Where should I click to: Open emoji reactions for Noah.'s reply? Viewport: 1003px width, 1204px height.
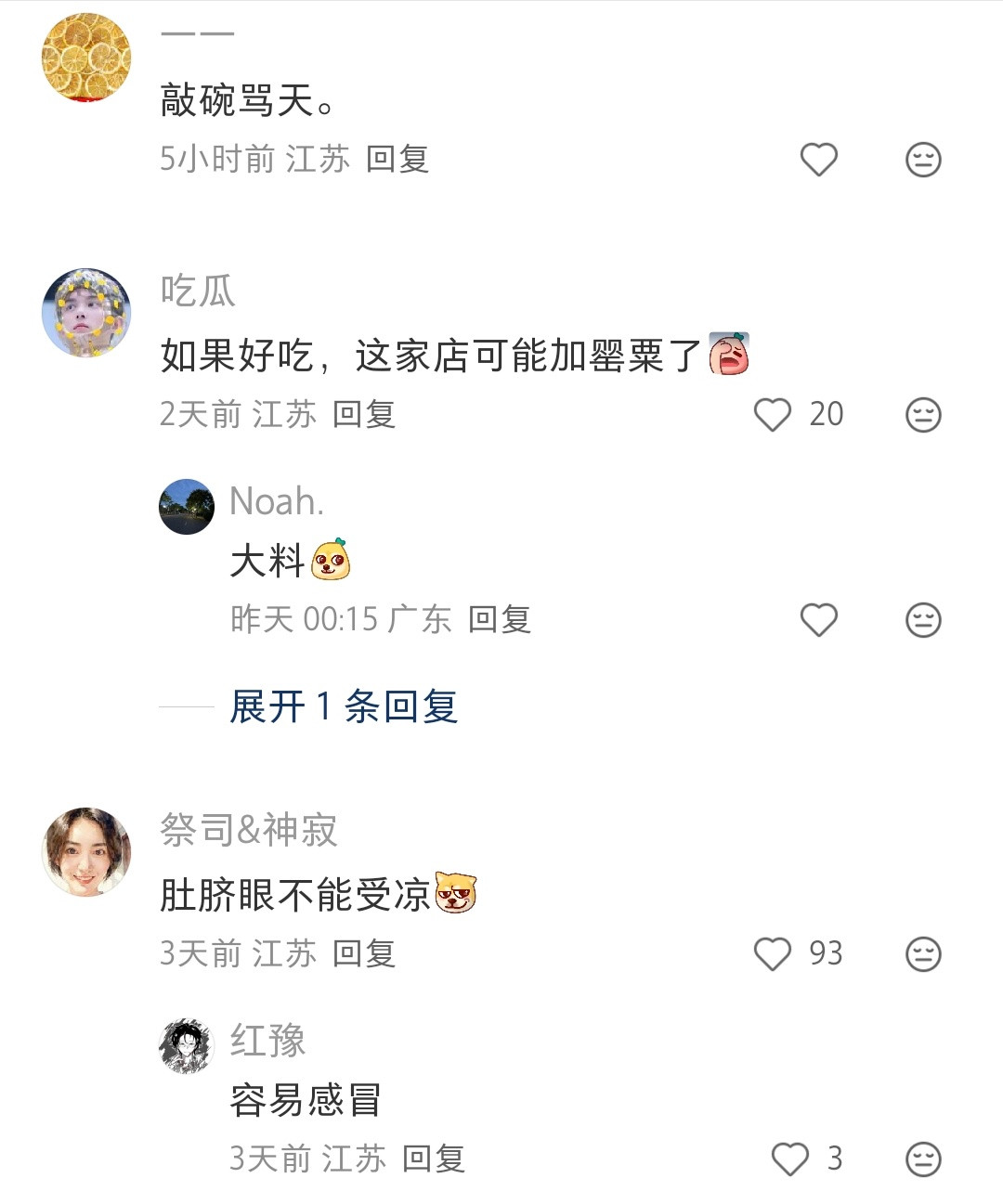[922, 619]
